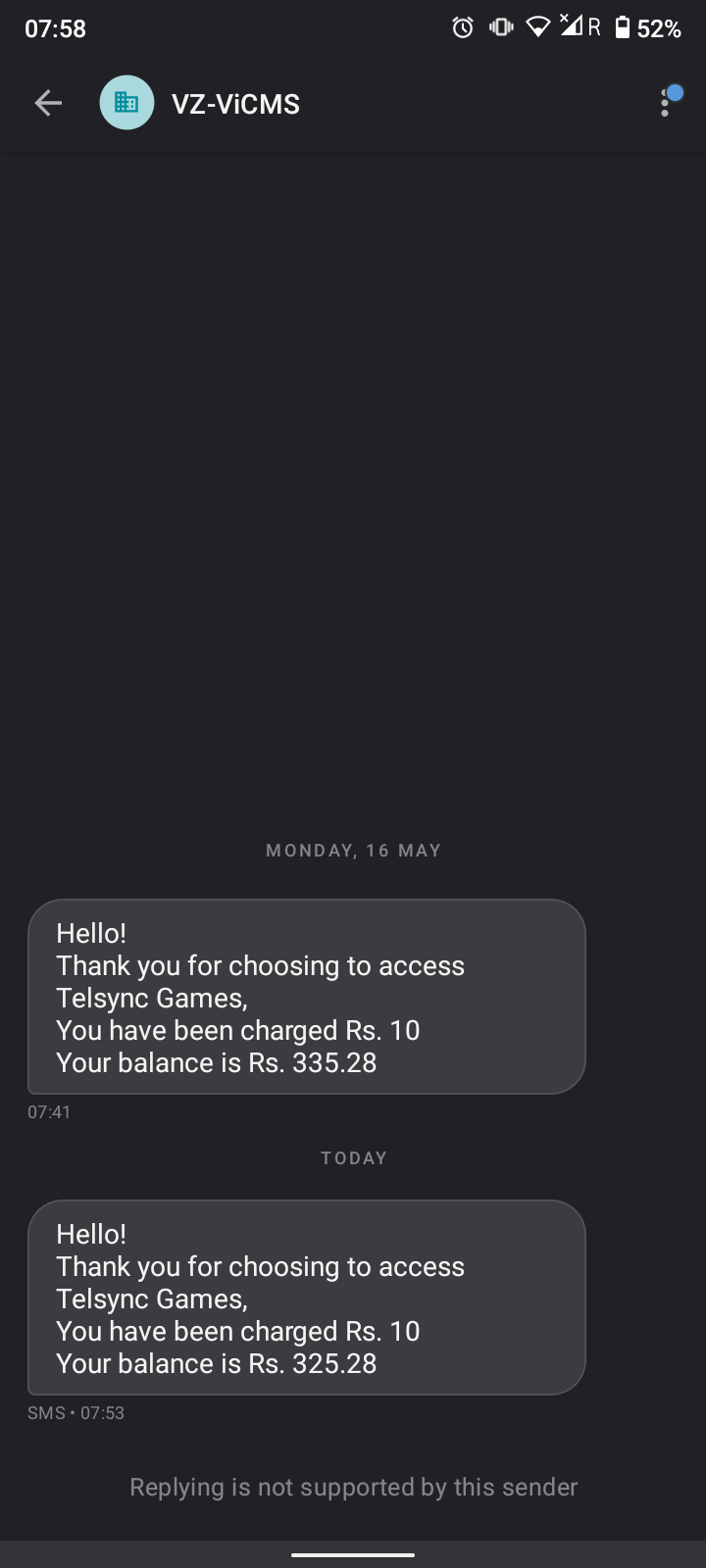Tap the message with balance Rs. 335.28
Screen dimensions: 706x1568
click(306, 997)
